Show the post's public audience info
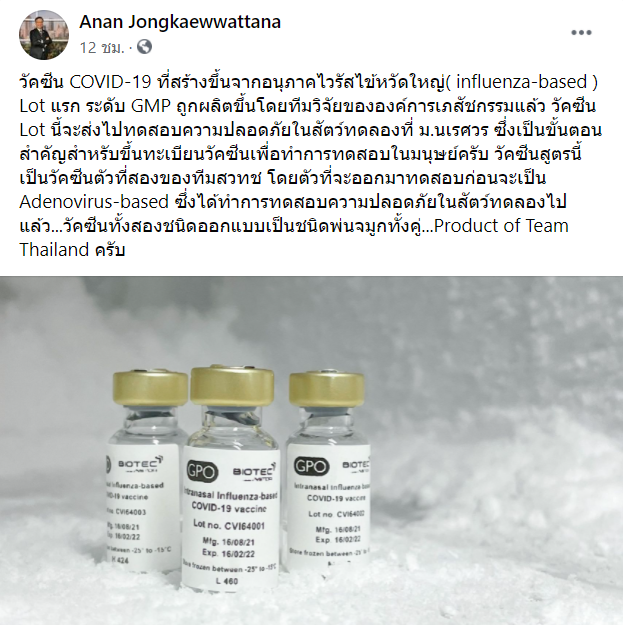 coord(144,46)
